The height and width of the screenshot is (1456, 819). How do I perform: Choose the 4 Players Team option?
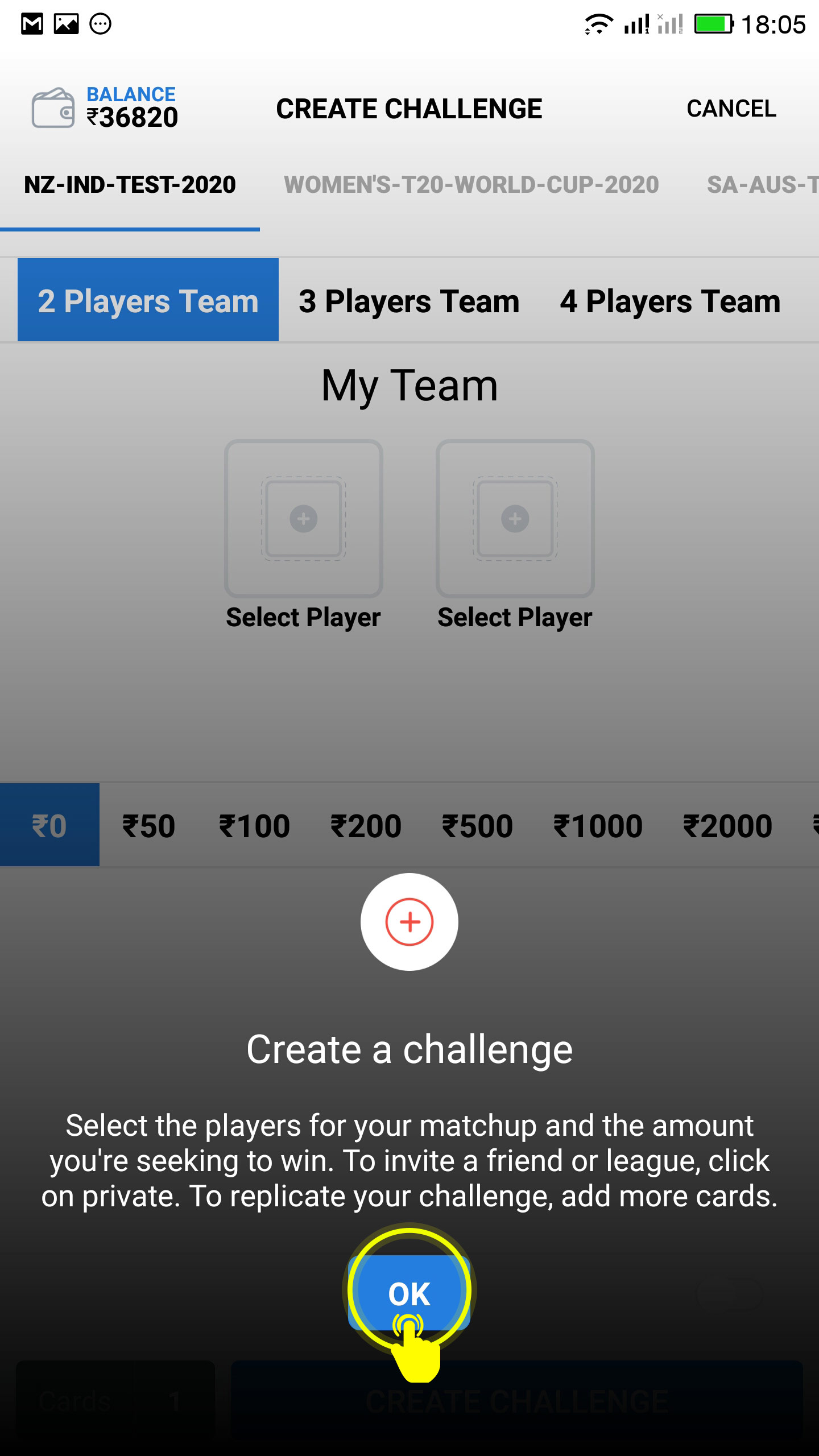click(x=670, y=301)
